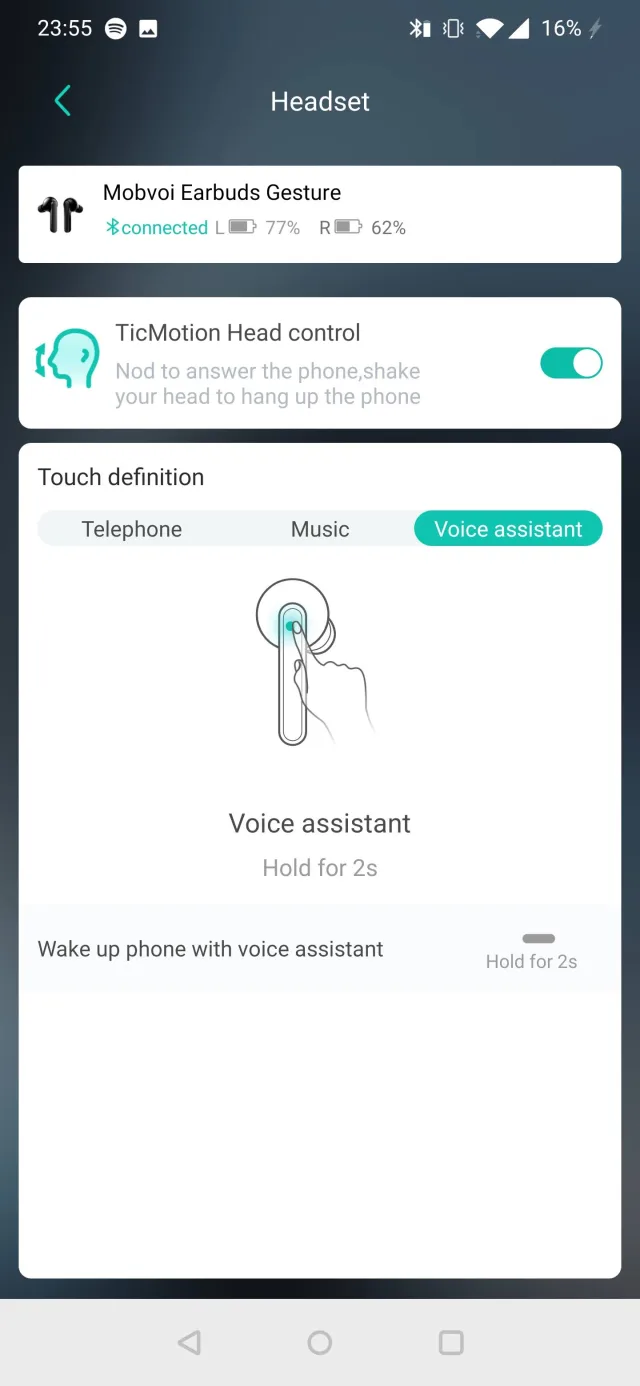Turn off TicMotion Head control
This screenshot has height=1386, width=640.
click(571, 363)
